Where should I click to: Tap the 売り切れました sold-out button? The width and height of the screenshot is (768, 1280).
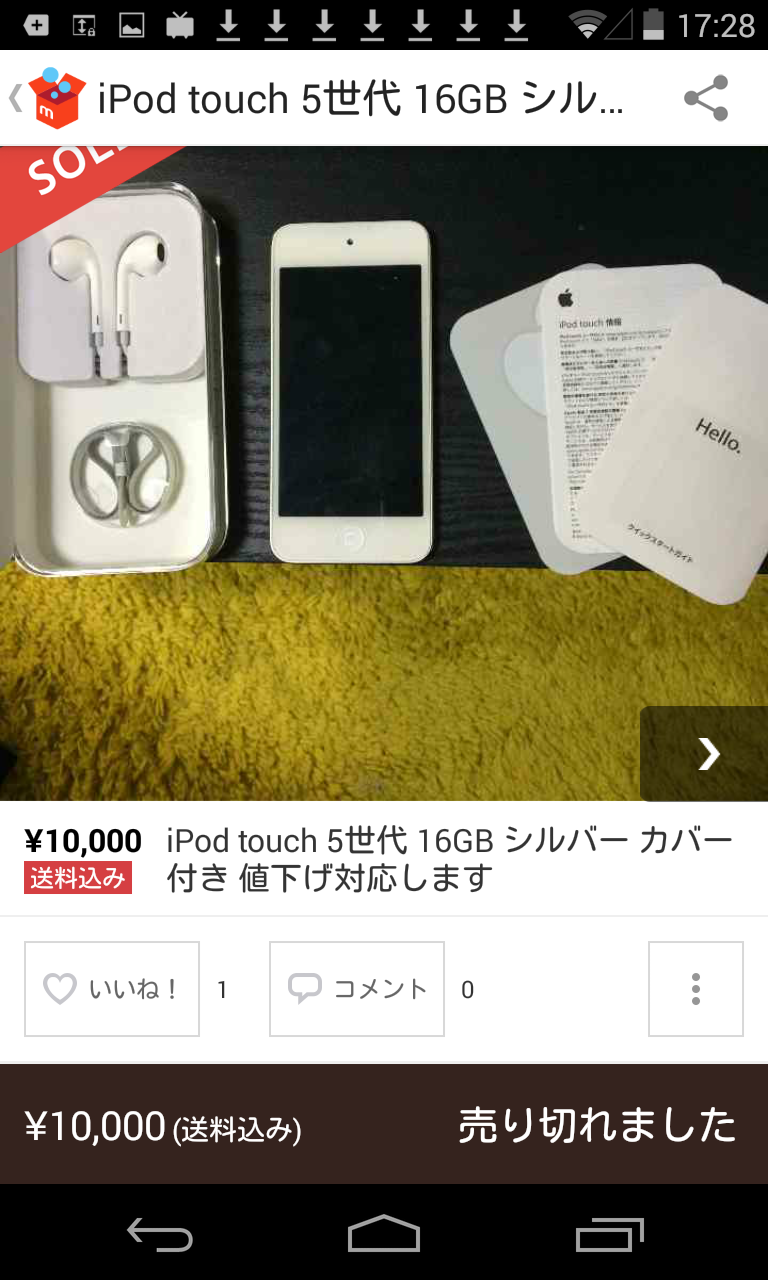point(597,1125)
